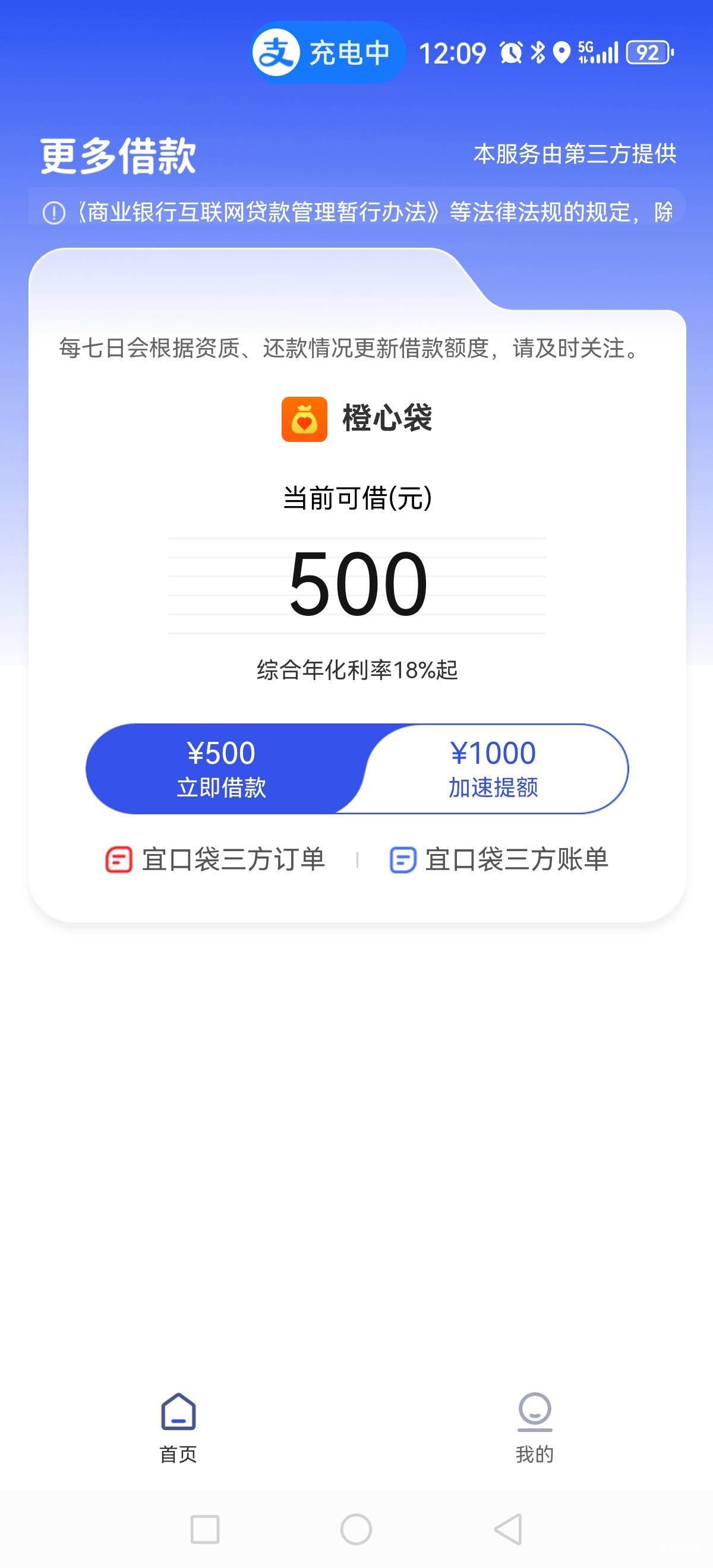This screenshot has width=713, height=1568.
Task: Go back with the system back button
Action: pyautogui.click(x=509, y=1529)
